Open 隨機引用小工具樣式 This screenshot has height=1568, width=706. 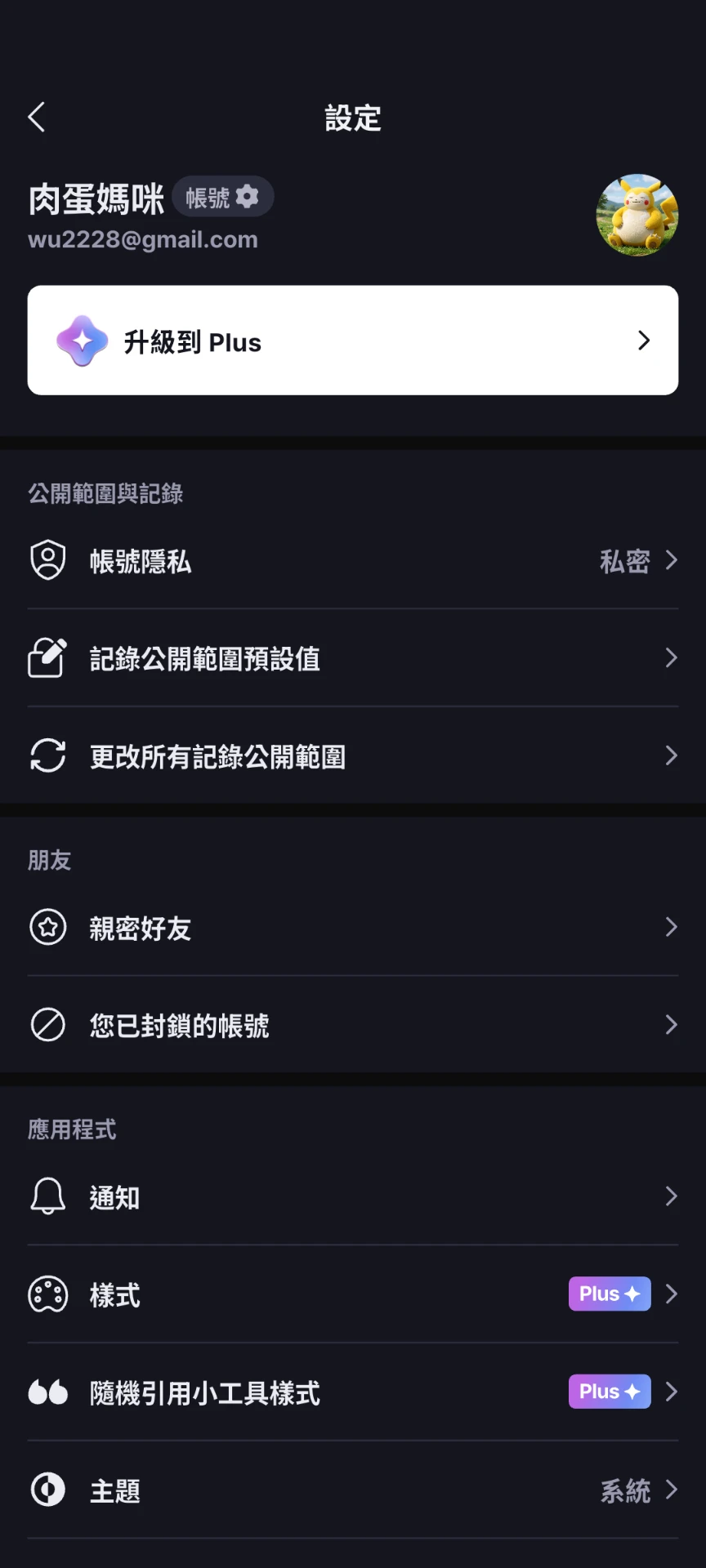[x=352, y=1392]
